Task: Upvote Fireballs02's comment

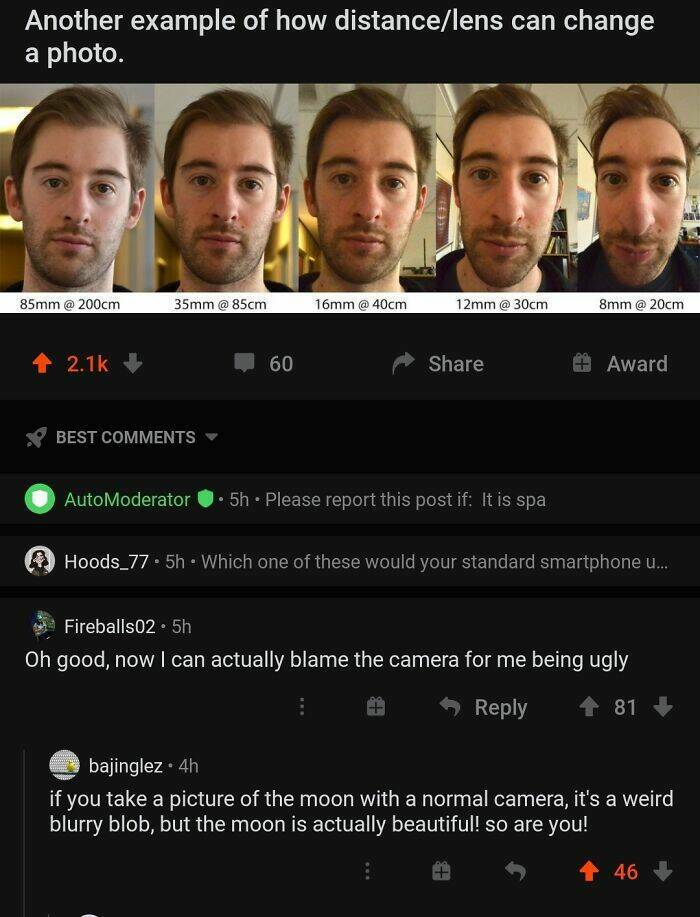Action: 587,707
